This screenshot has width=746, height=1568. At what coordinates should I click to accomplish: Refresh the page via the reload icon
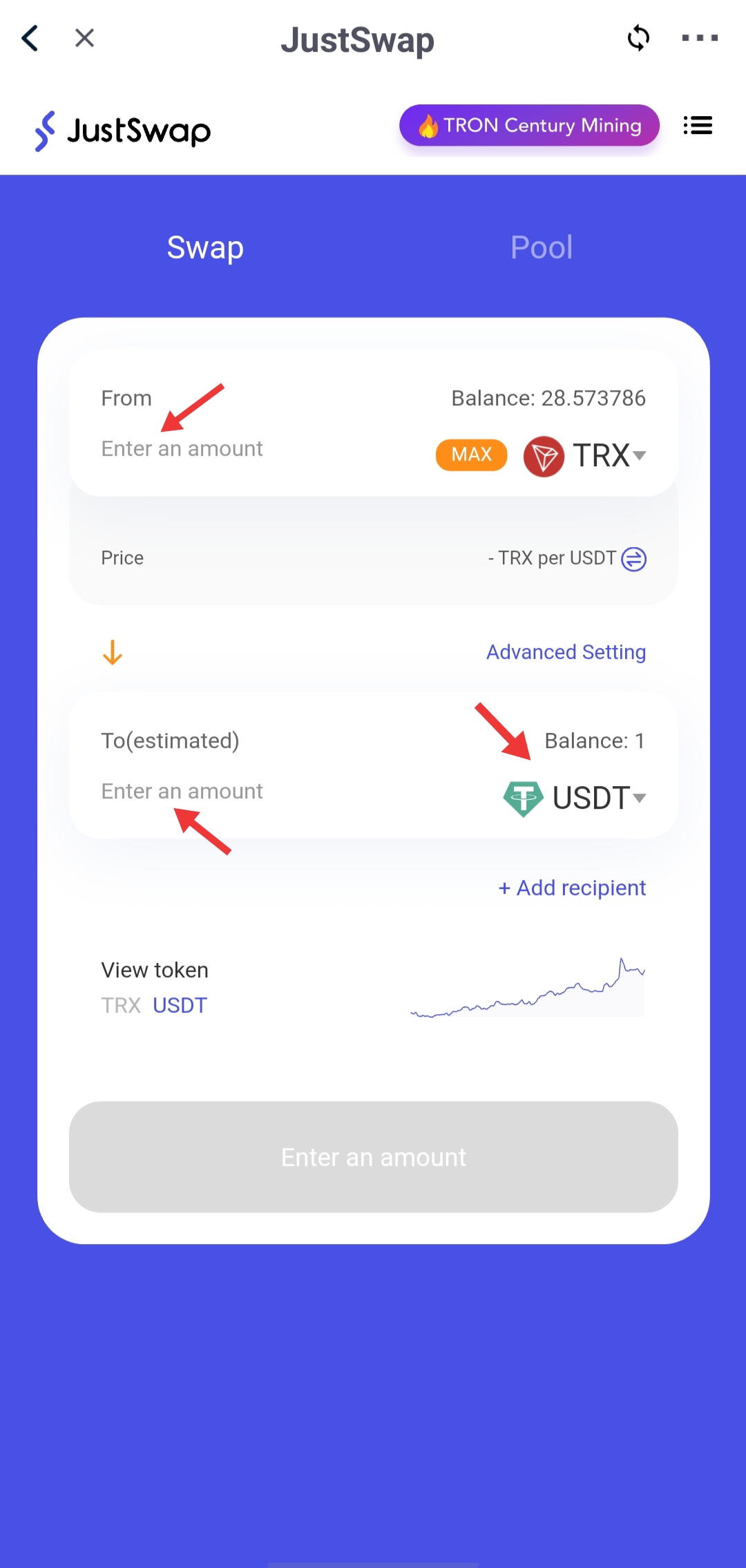pos(638,38)
